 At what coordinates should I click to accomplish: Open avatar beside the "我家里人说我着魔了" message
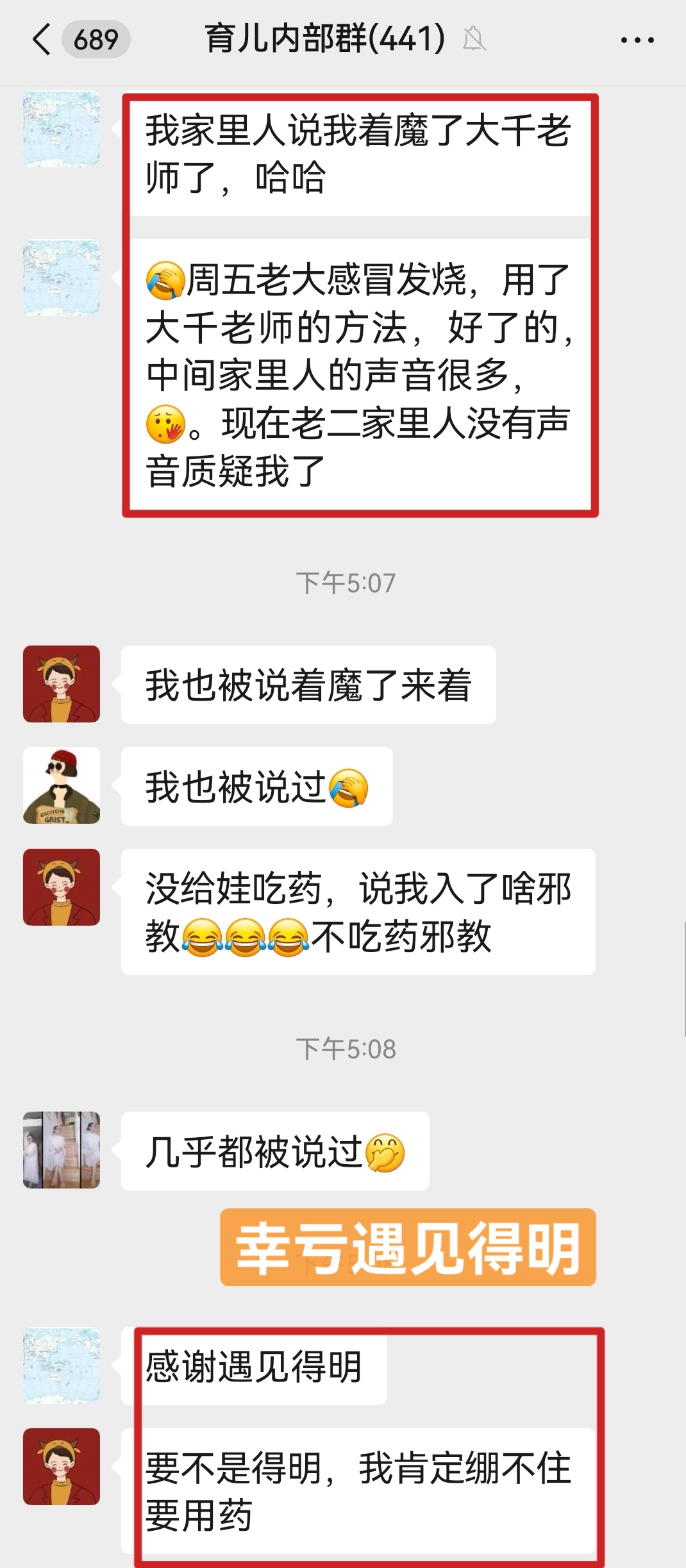62,129
